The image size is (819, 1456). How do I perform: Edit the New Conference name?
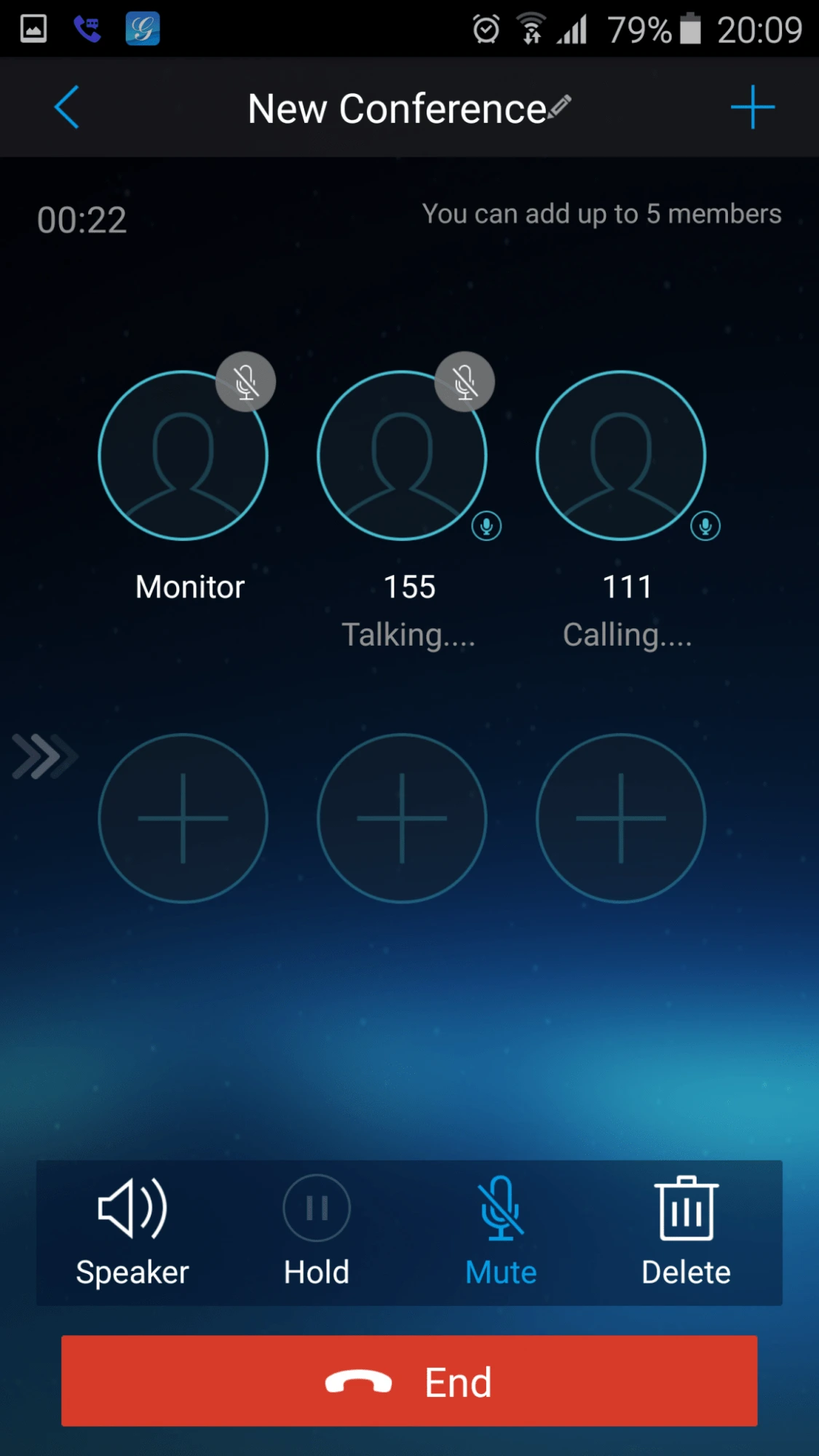[559, 107]
